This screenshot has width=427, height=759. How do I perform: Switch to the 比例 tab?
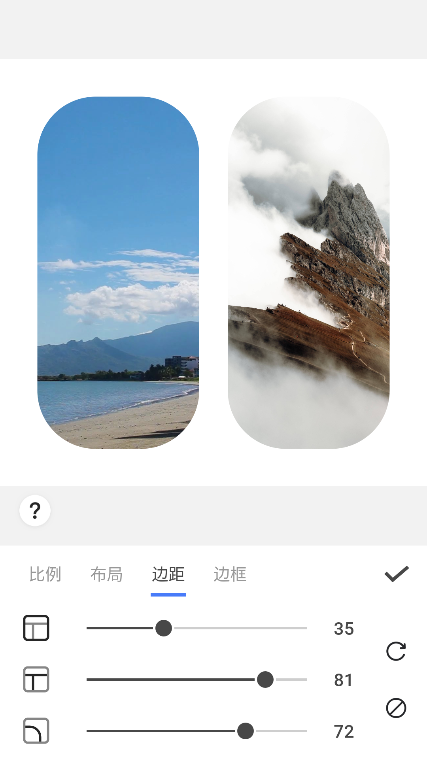click(x=45, y=574)
